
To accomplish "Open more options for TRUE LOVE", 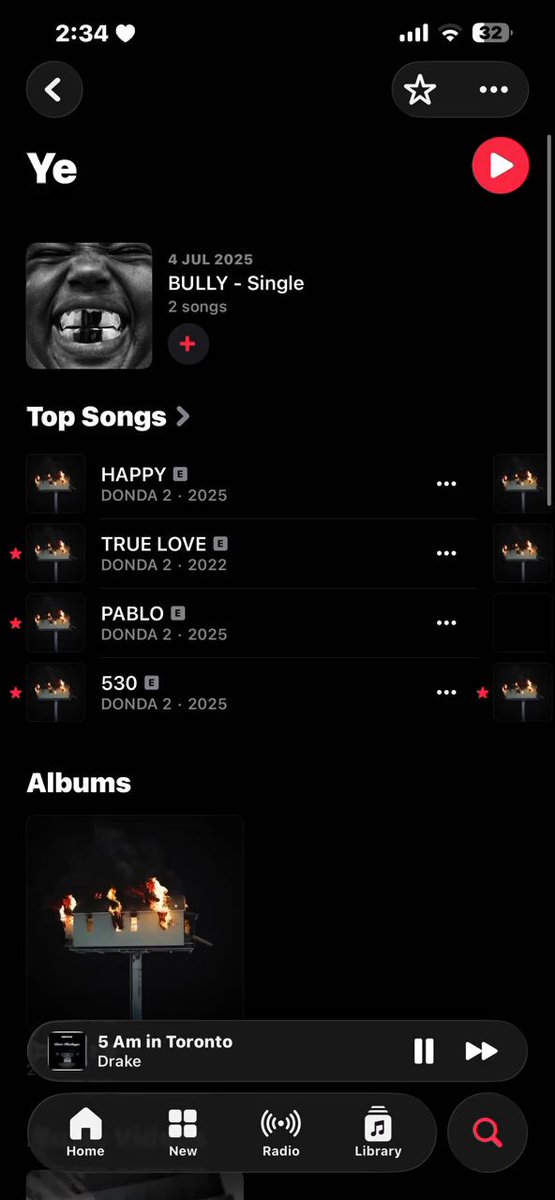I will 446,554.
